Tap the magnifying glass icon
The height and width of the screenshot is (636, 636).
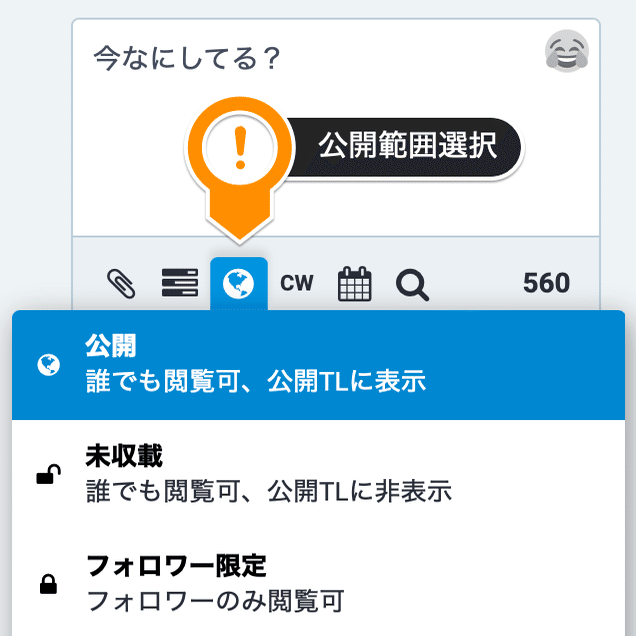412,285
